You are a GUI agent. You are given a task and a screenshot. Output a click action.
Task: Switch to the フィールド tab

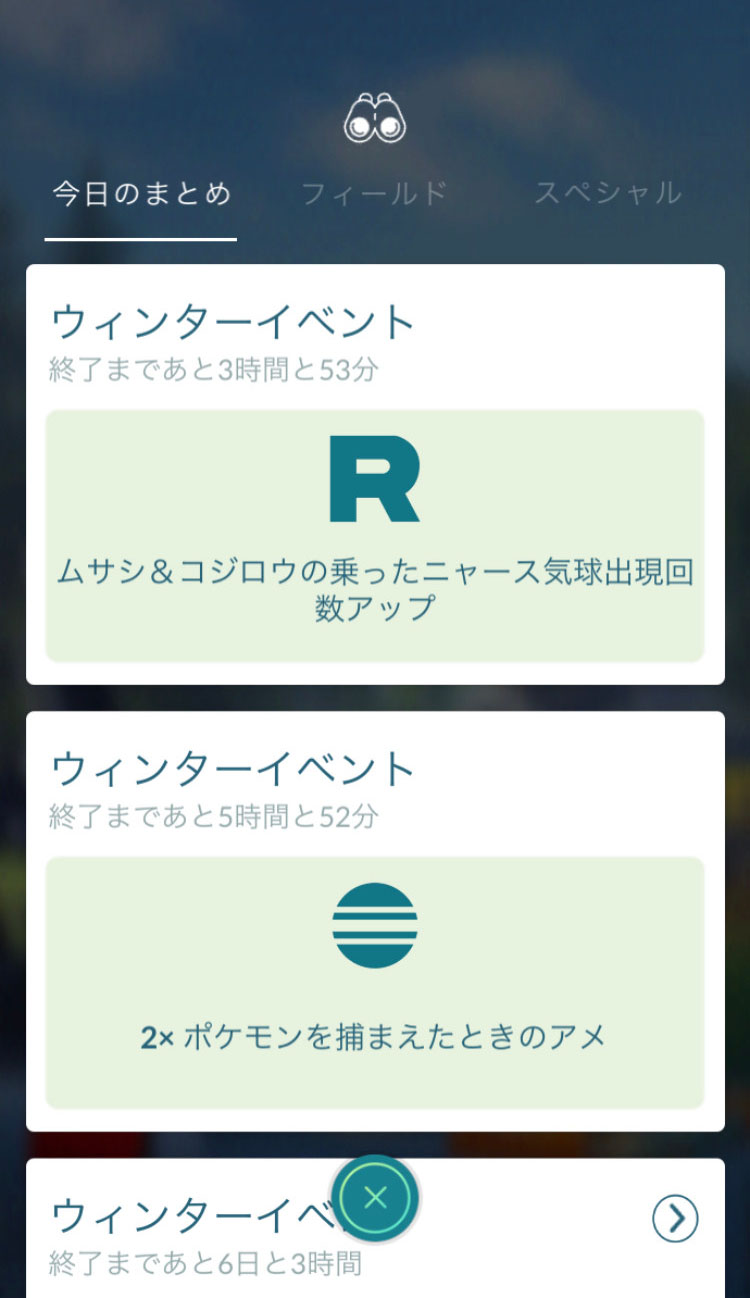[x=374, y=193]
